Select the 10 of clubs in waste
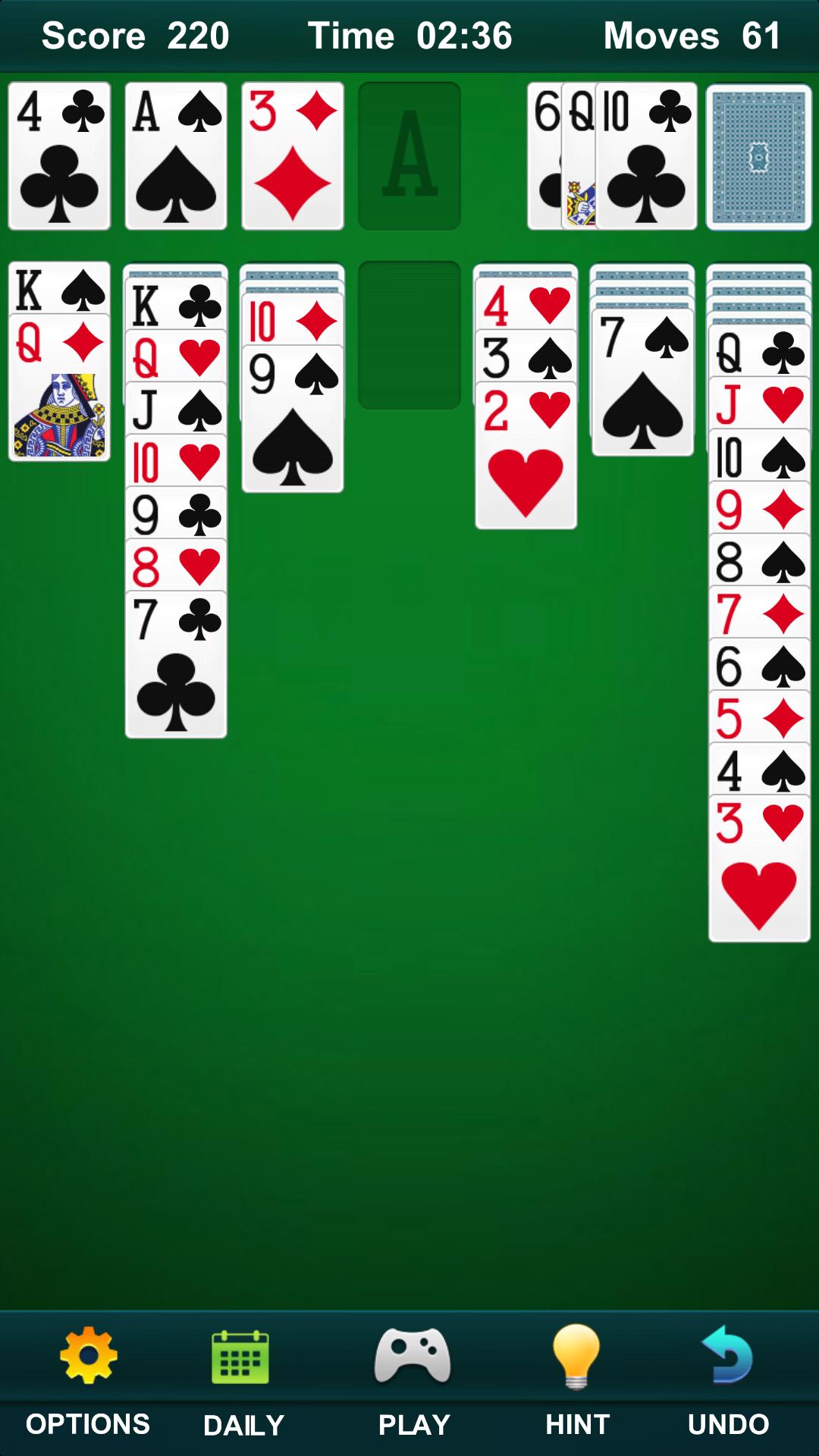The image size is (819, 1456). (646, 157)
